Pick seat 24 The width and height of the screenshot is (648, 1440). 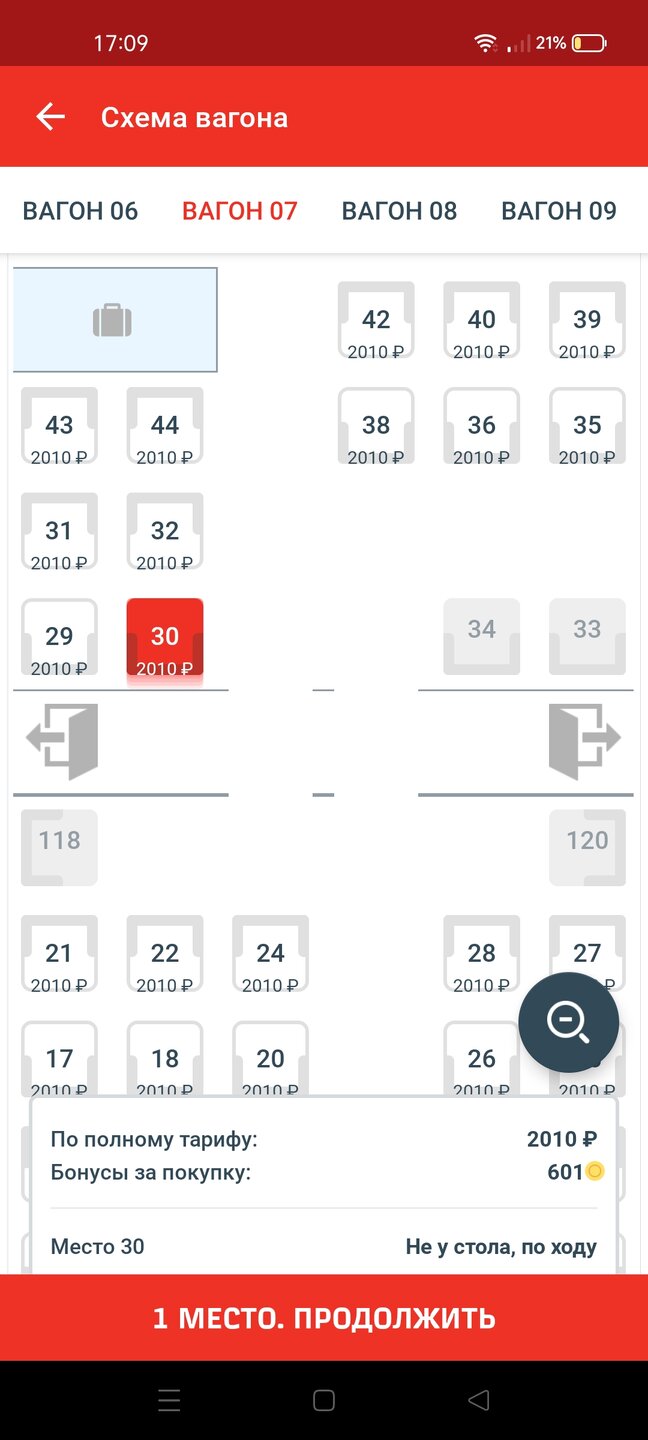click(270, 955)
